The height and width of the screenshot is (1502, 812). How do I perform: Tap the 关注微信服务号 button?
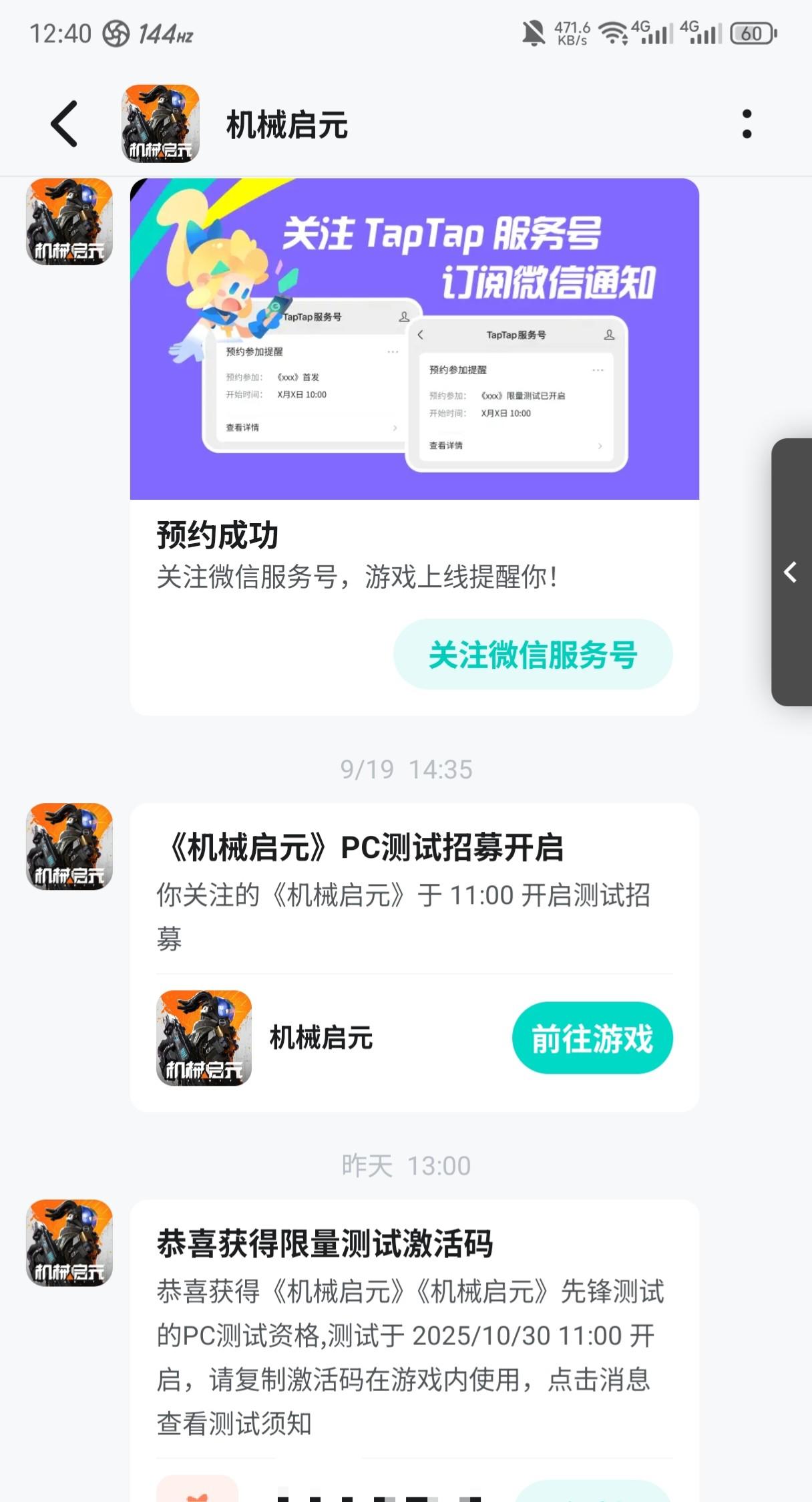[534, 655]
